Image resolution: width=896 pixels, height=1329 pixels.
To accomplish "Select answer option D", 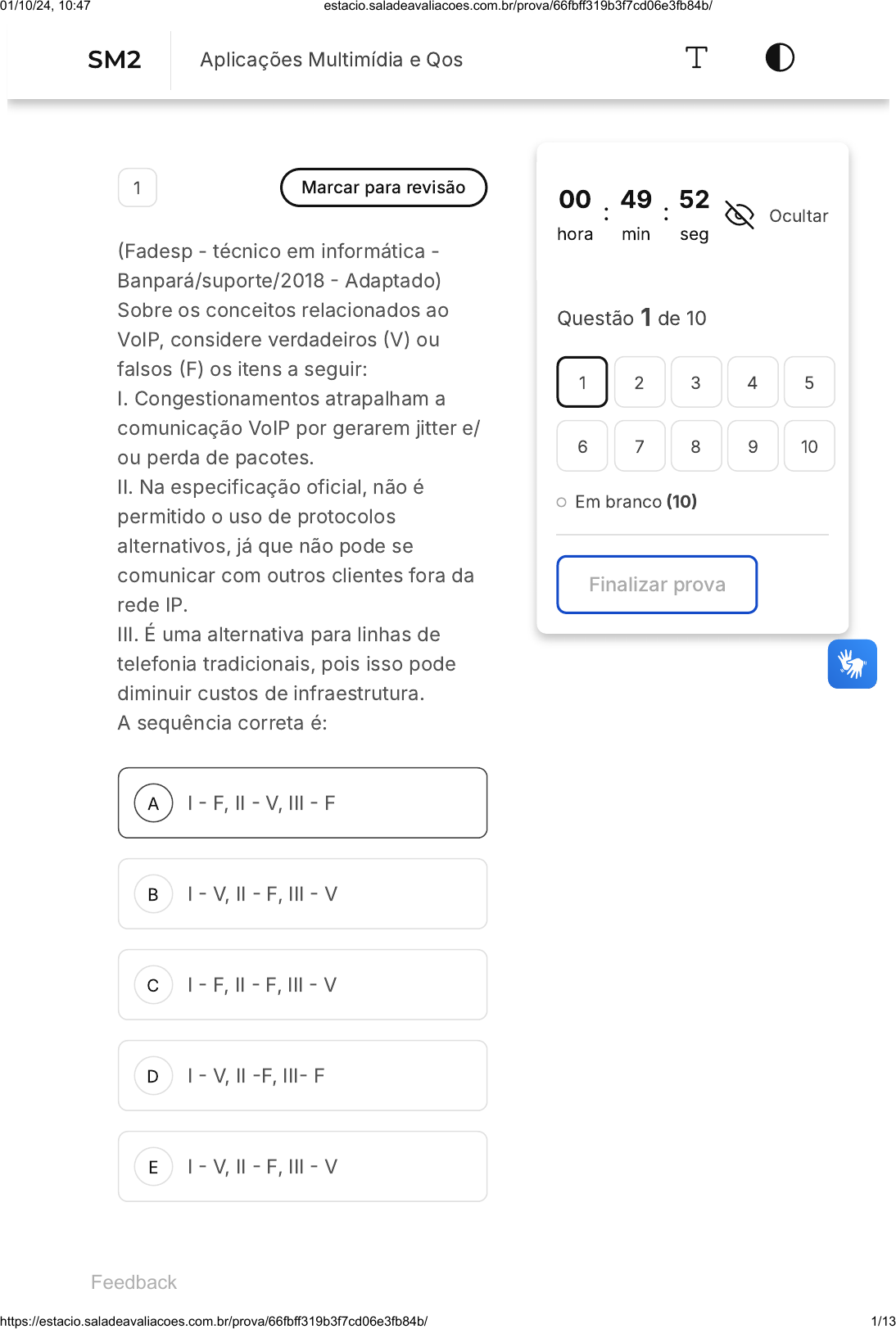I will [x=302, y=1076].
